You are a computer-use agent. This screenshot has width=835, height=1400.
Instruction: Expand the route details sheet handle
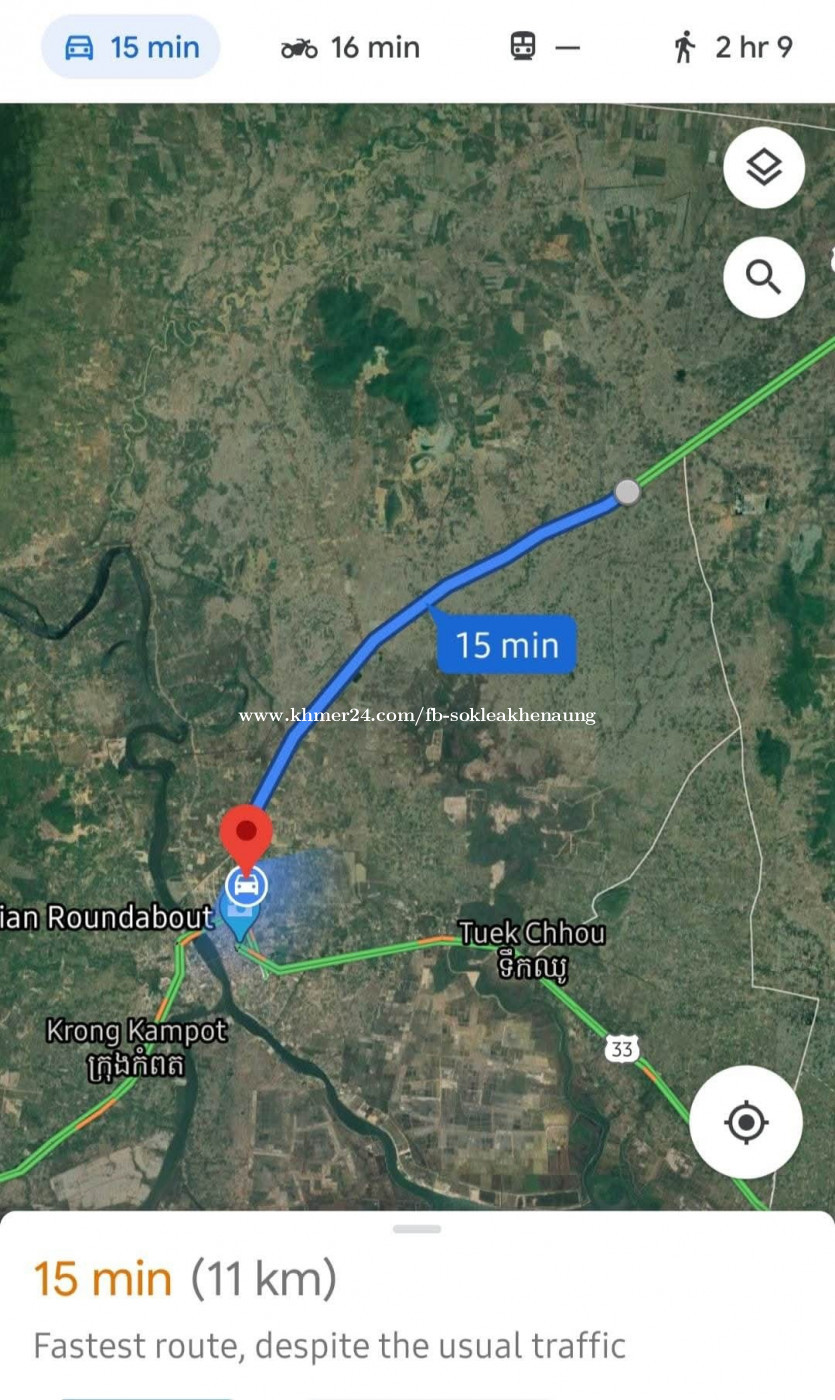click(417, 1229)
